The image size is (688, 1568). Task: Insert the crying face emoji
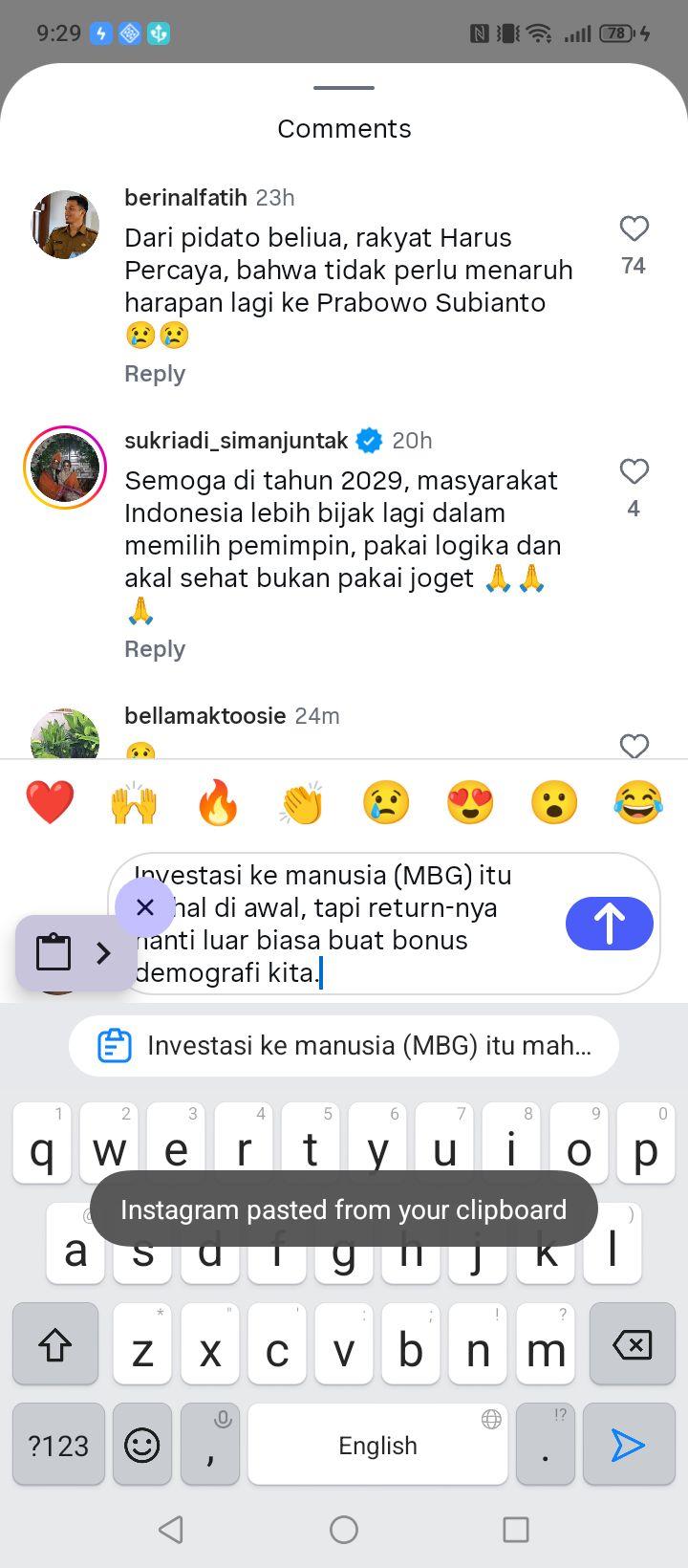[x=386, y=802]
